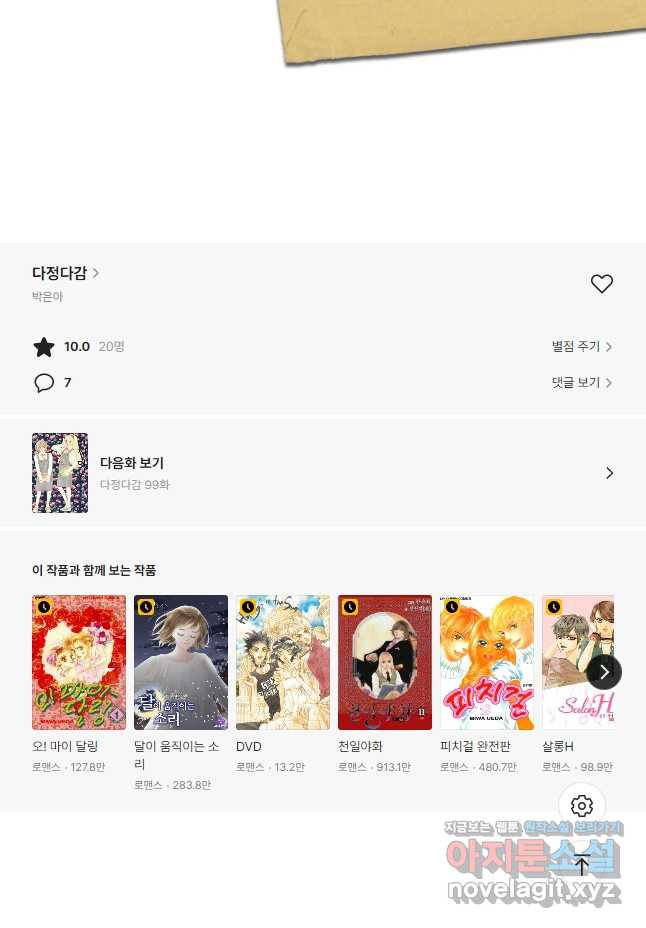
Task: Open the DVD comic
Action: tap(283, 663)
